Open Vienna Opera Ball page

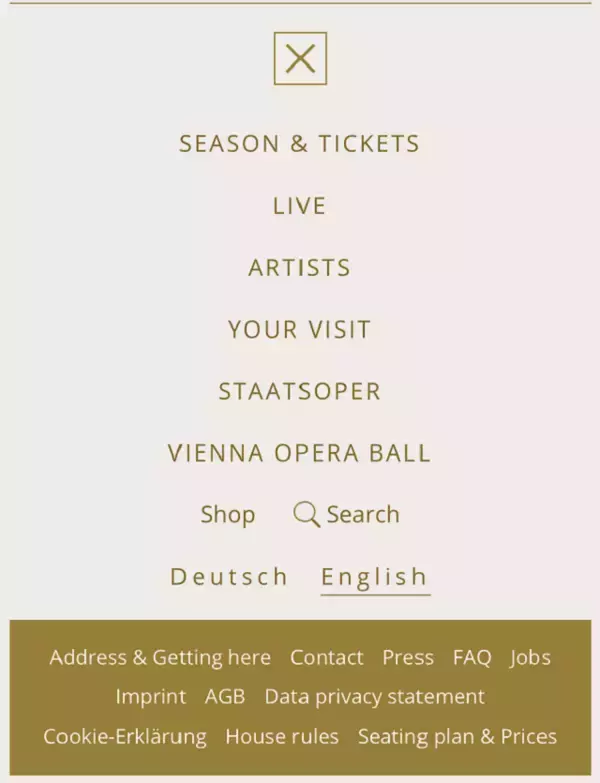click(299, 453)
